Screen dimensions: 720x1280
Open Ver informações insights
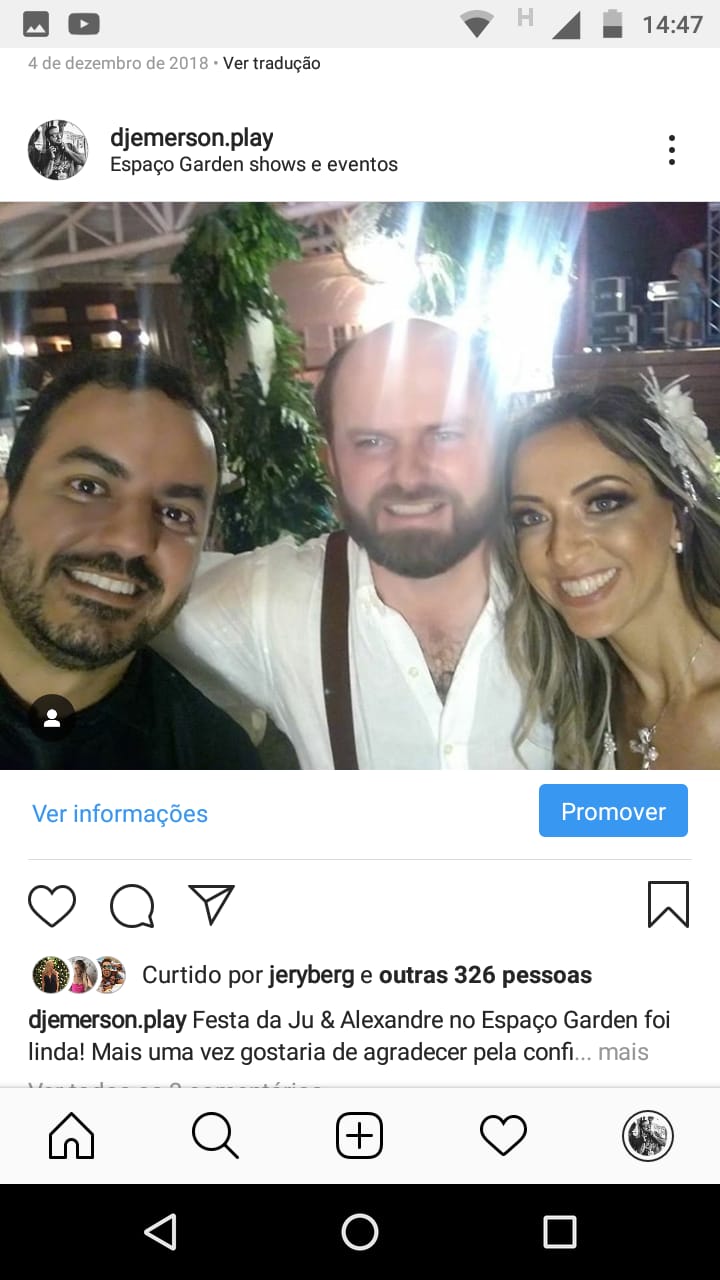tap(120, 813)
